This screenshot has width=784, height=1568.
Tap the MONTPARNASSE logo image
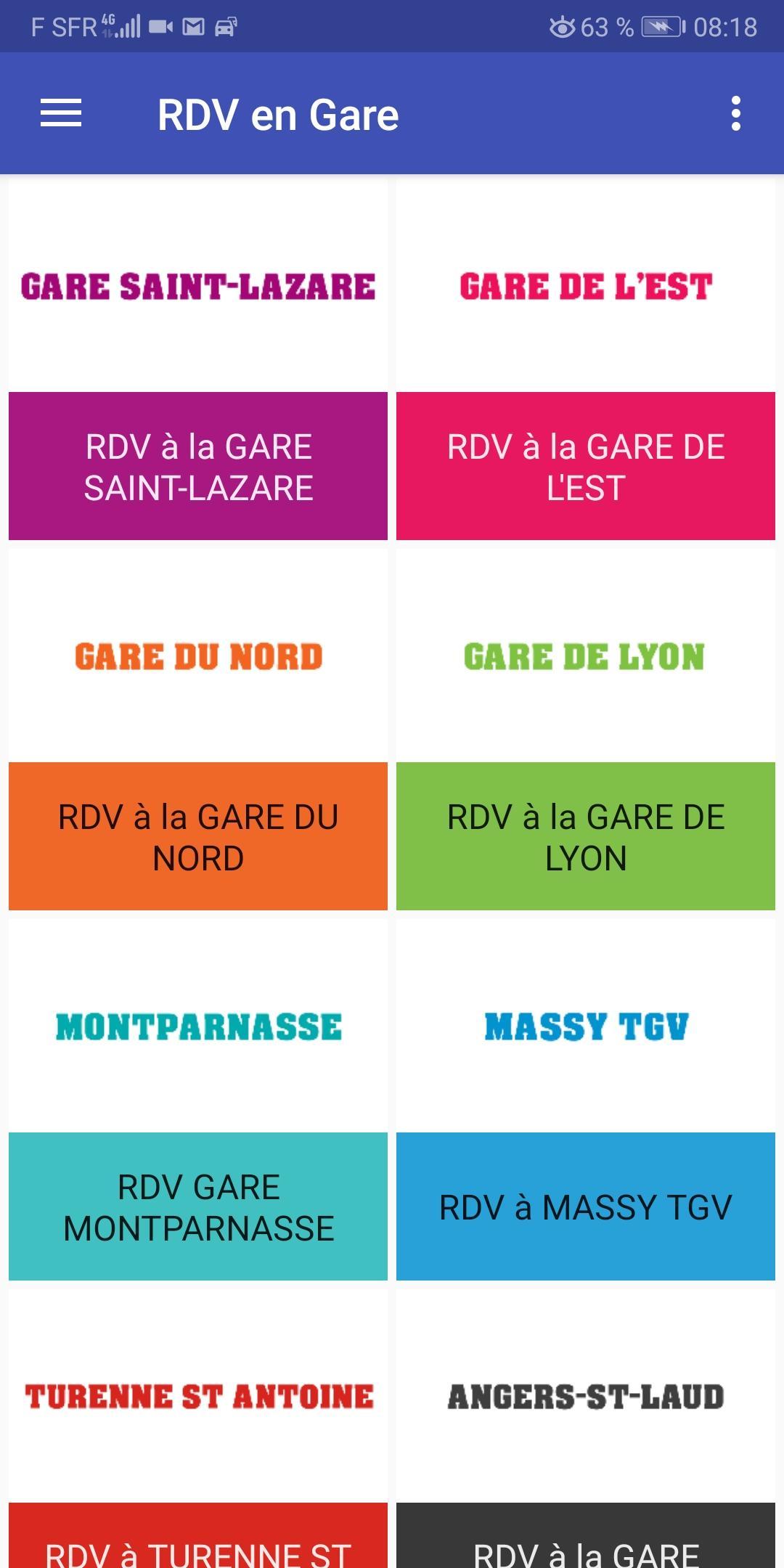click(x=197, y=1026)
